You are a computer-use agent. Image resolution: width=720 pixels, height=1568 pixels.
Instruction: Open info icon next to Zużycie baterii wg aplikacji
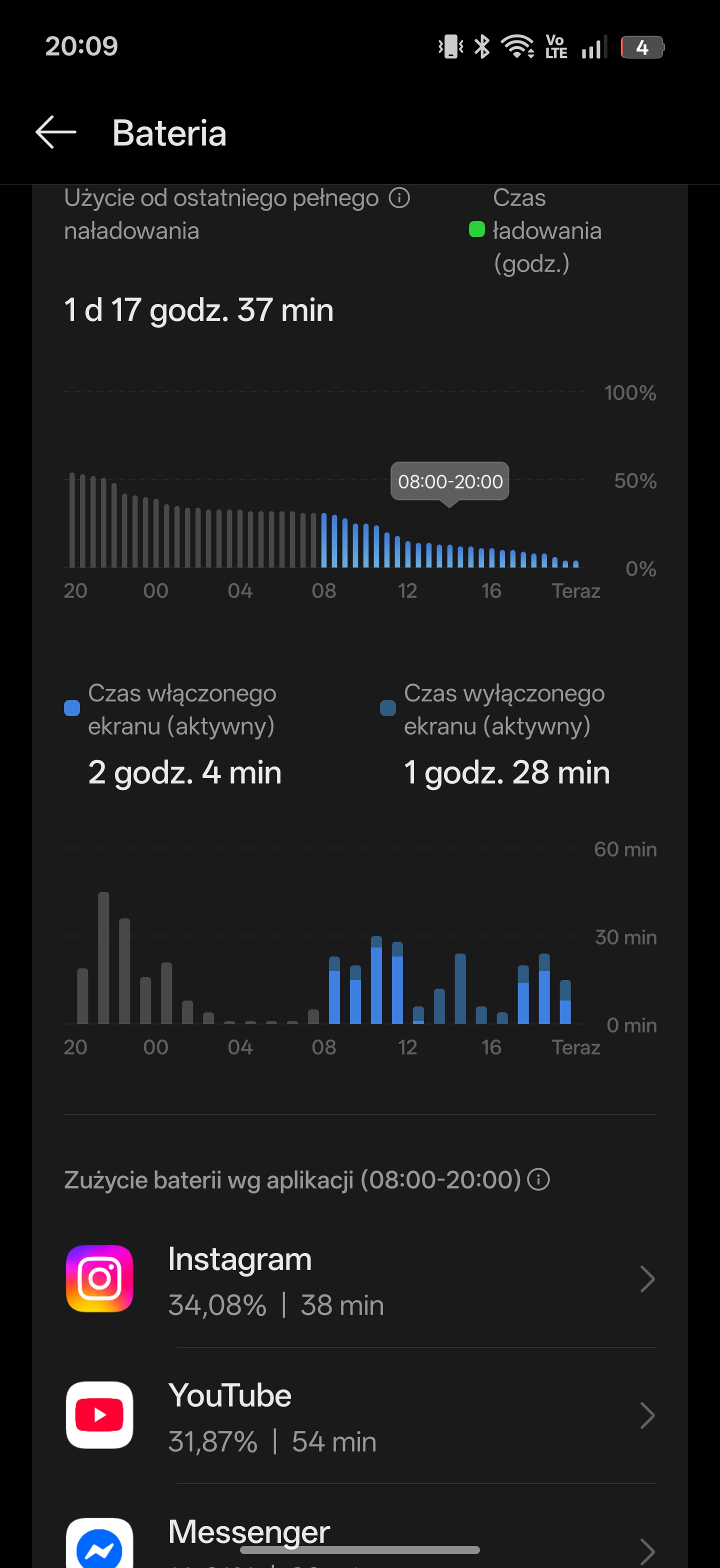click(x=538, y=1179)
